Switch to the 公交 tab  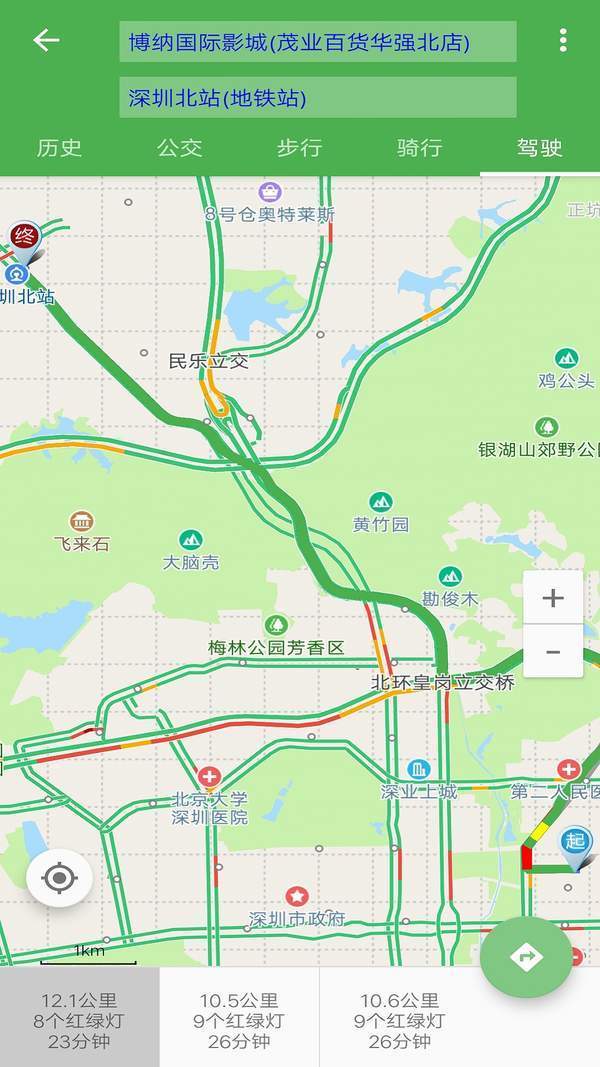pyautogui.click(x=180, y=148)
